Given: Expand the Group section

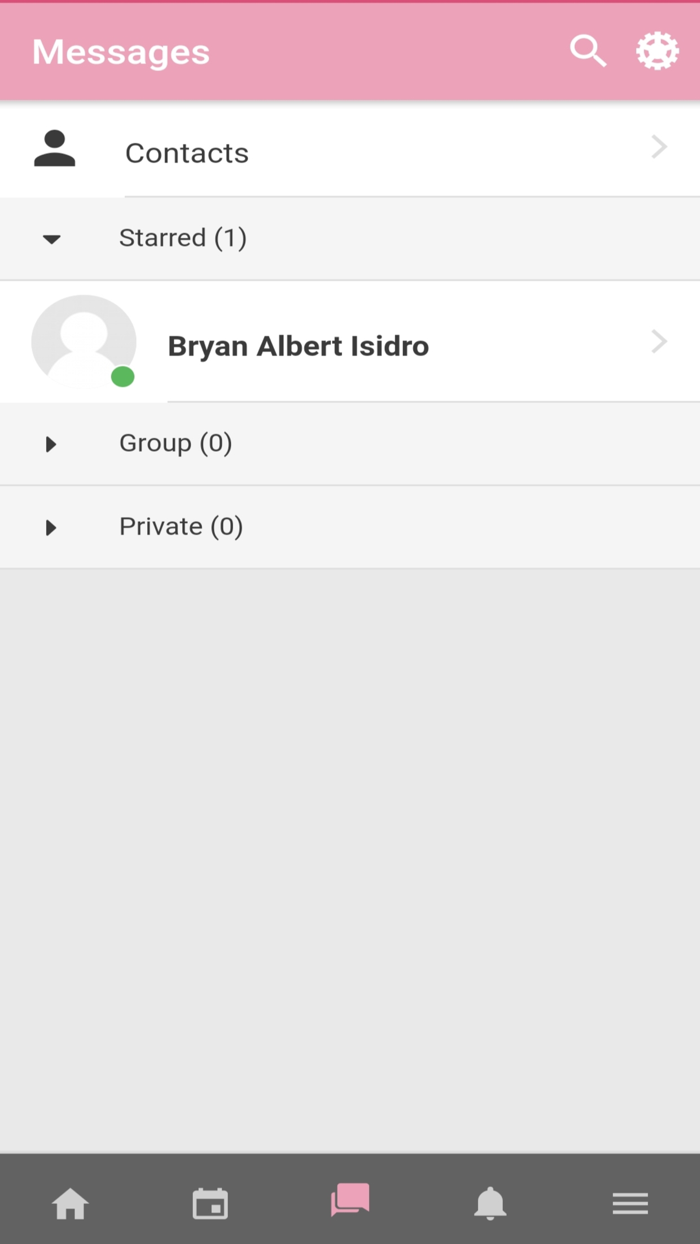Looking at the screenshot, I should click(x=52, y=443).
